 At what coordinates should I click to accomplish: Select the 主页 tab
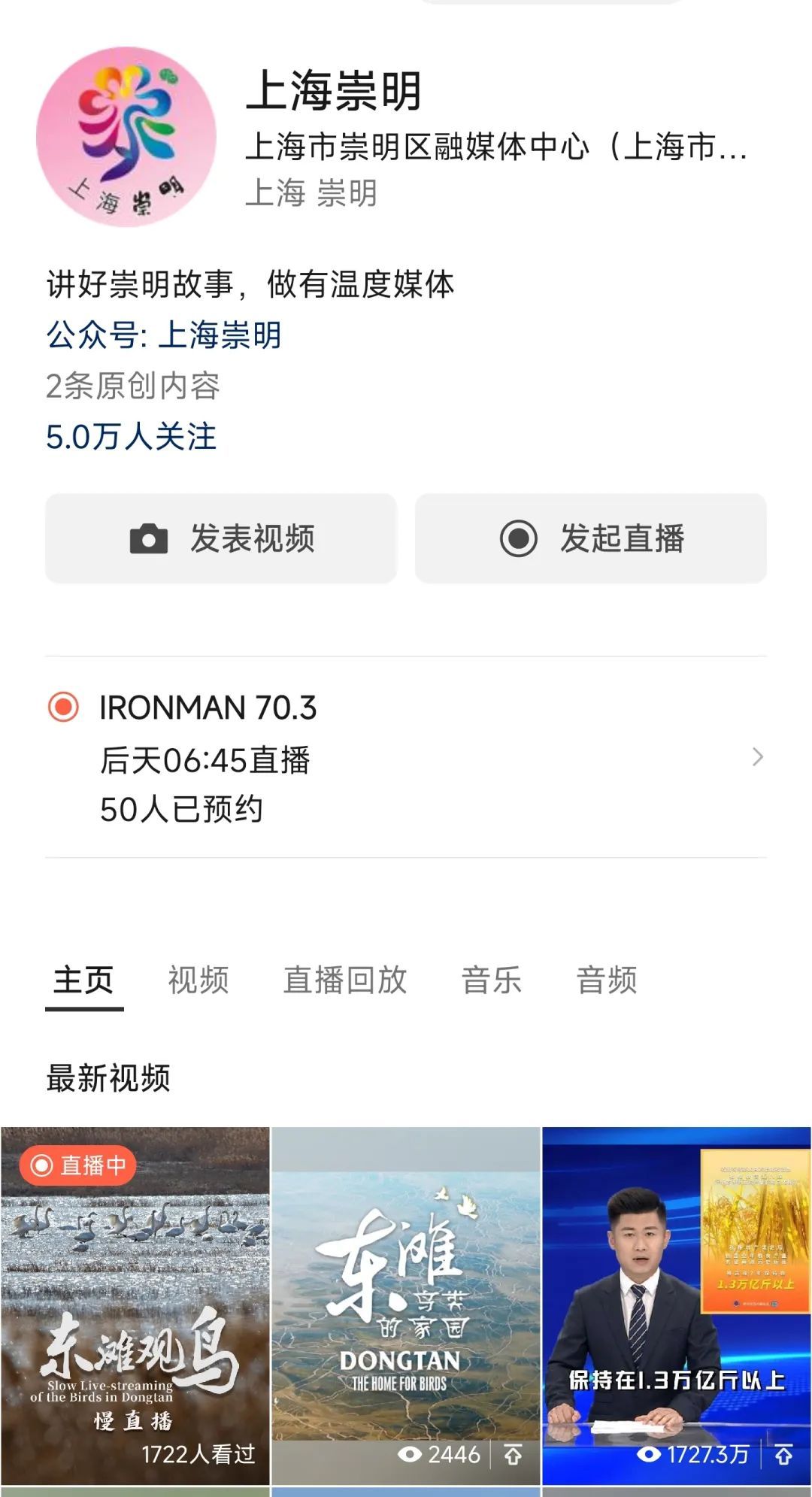coord(83,980)
